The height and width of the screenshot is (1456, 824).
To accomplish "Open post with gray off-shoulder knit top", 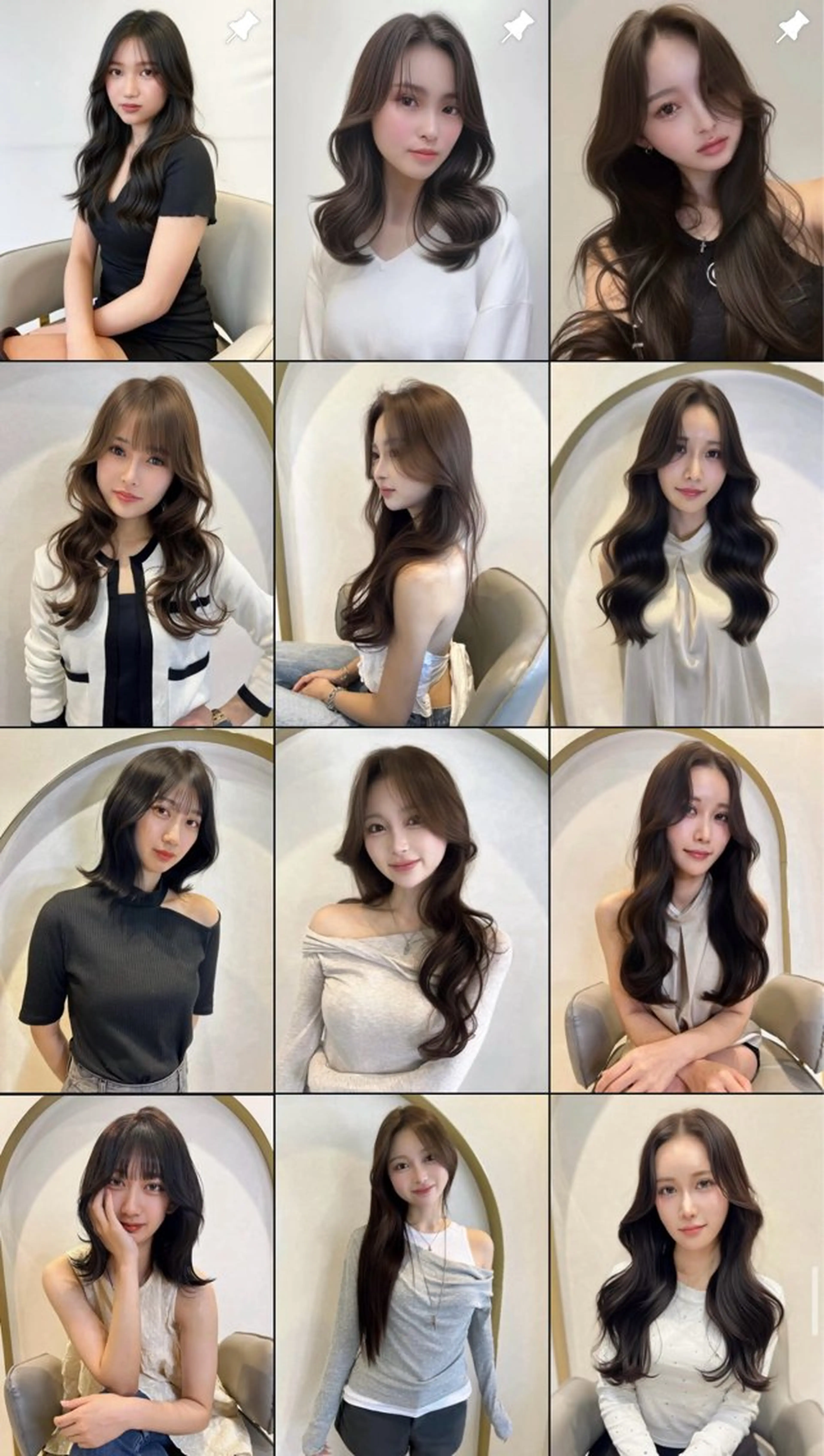I will click(411, 910).
